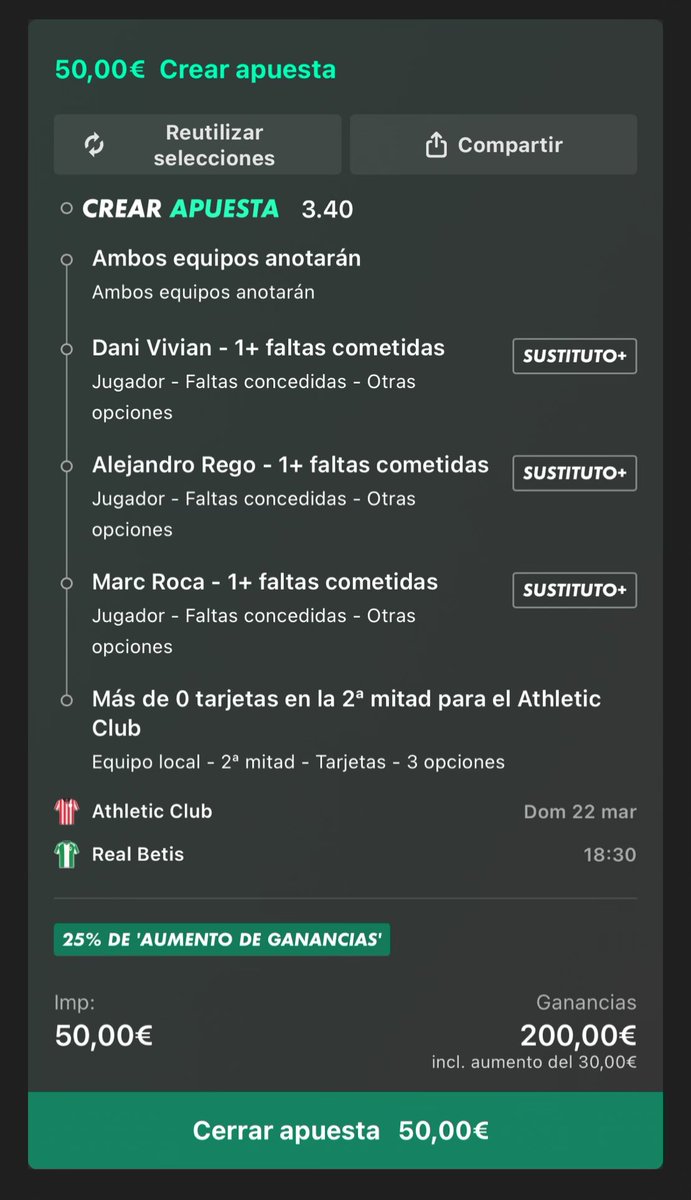This screenshot has width=691, height=1200.
Task: Share the bet via Compartir
Action: tap(493, 145)
